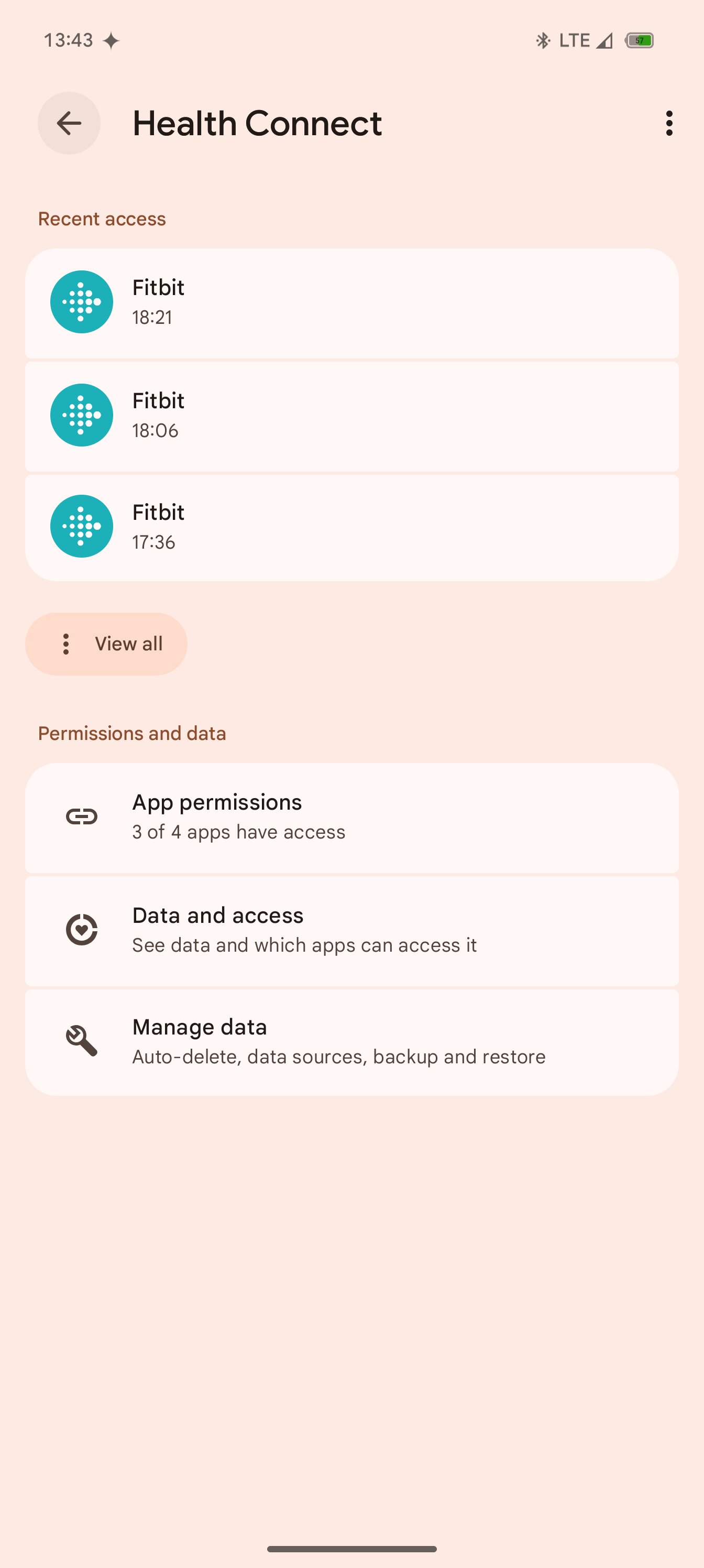Open Data and access
Image resolution: width=704 pixels, height=1568 pixels.
[351, 931]
